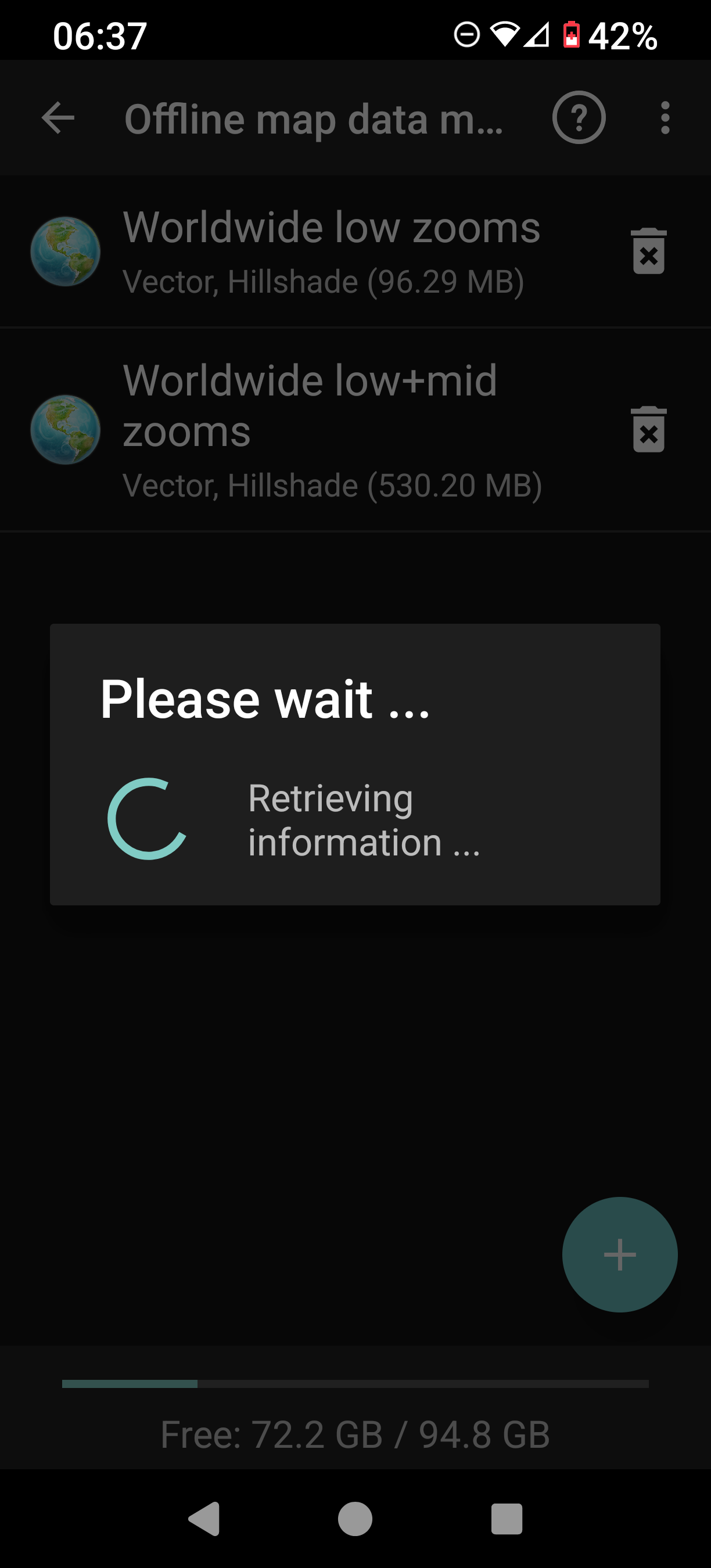Open the three-dot overflow menu
The image size is (711, 1568).
pos(665,117)
